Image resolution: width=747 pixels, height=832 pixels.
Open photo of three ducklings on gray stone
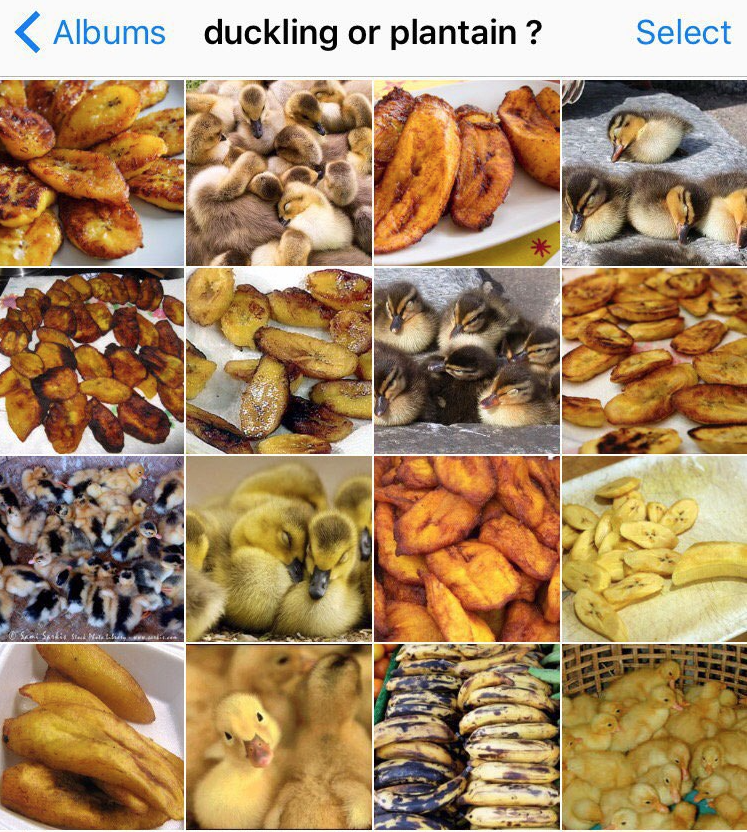click(654, 173)
